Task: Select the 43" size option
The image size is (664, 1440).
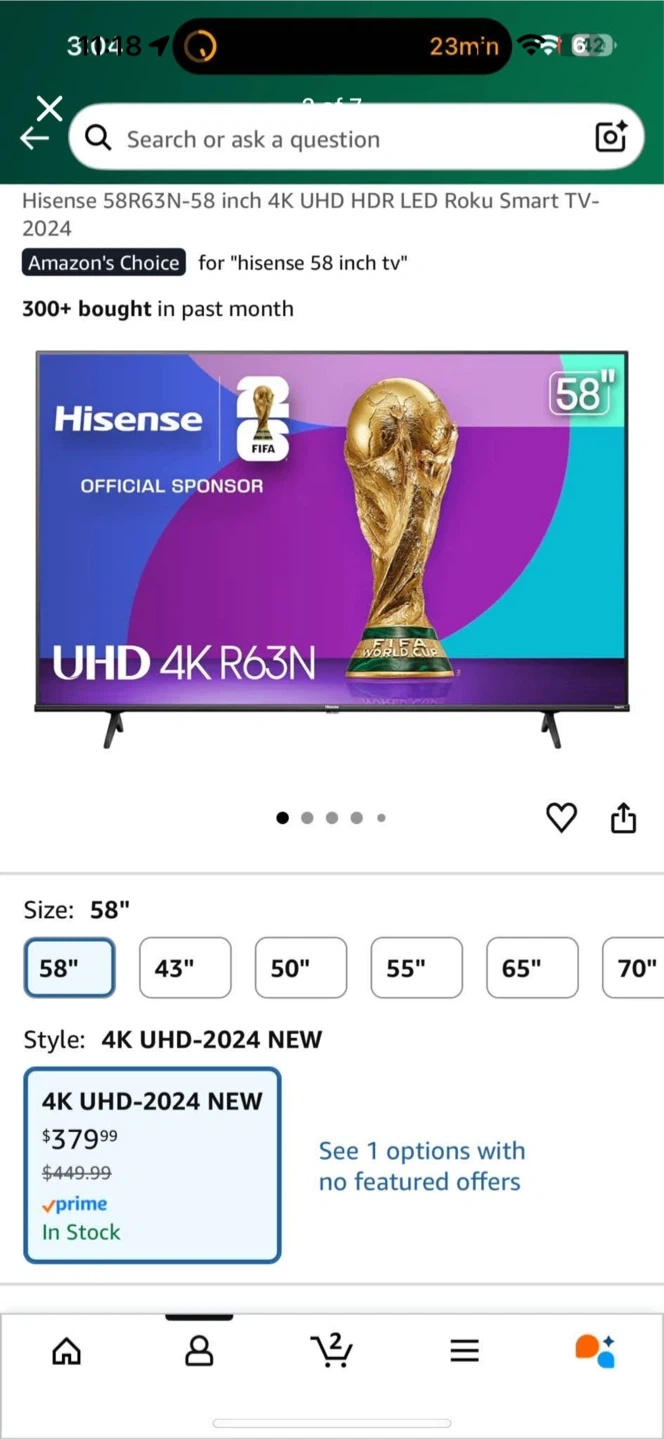Action: pyautogui.click(x=185, y=968)
